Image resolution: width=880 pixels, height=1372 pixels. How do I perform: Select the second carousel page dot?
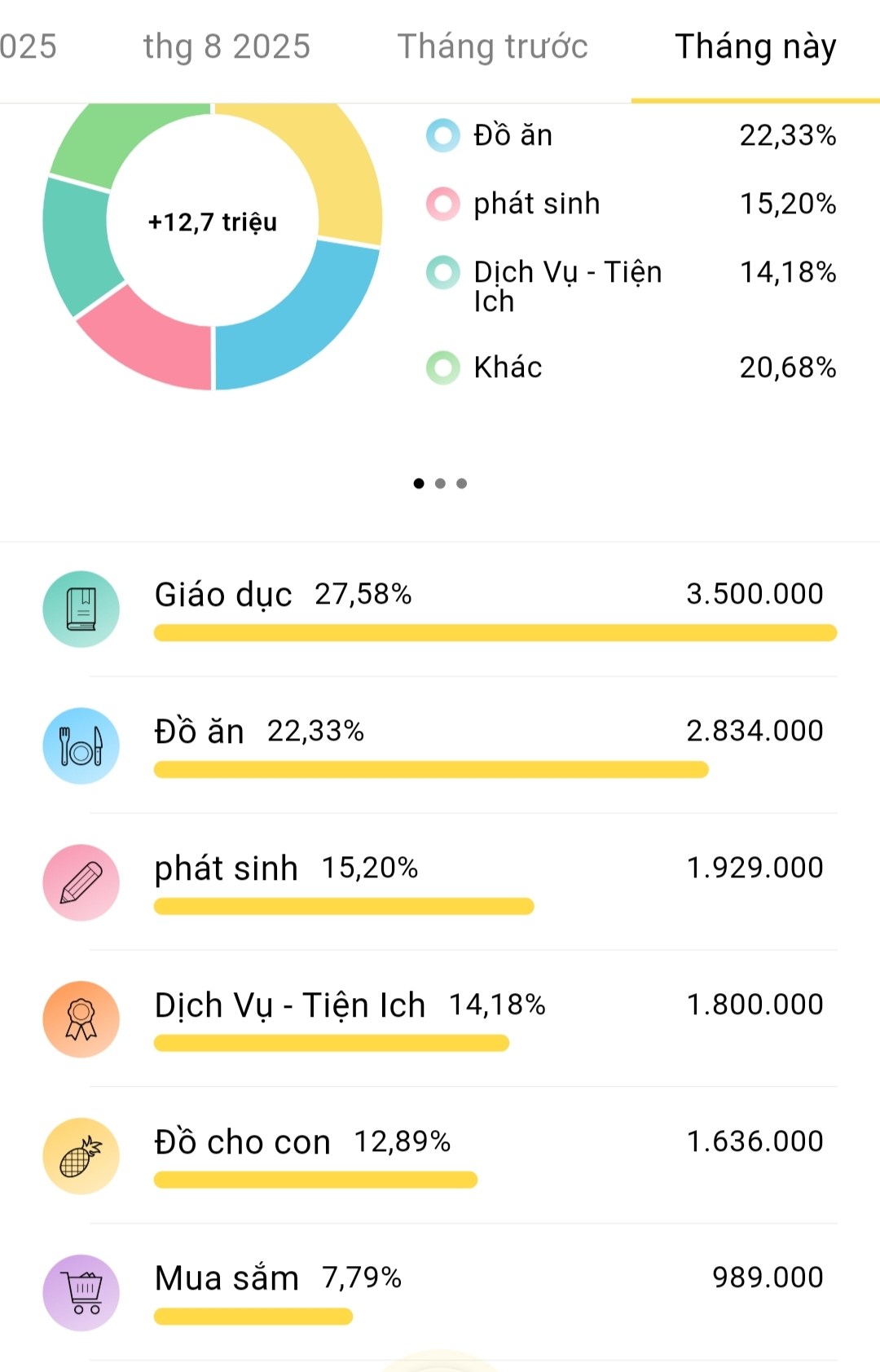[x=440, y=482]
